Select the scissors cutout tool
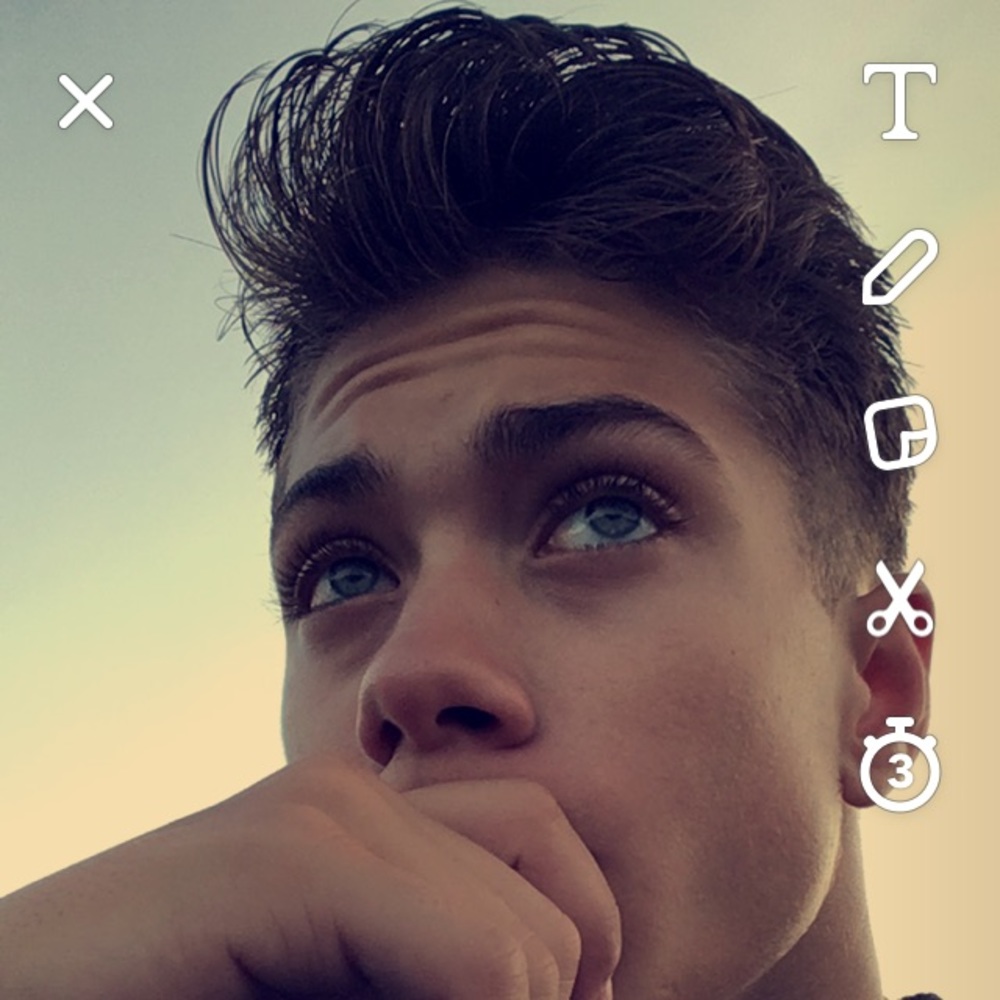 (x=899, y=600)
